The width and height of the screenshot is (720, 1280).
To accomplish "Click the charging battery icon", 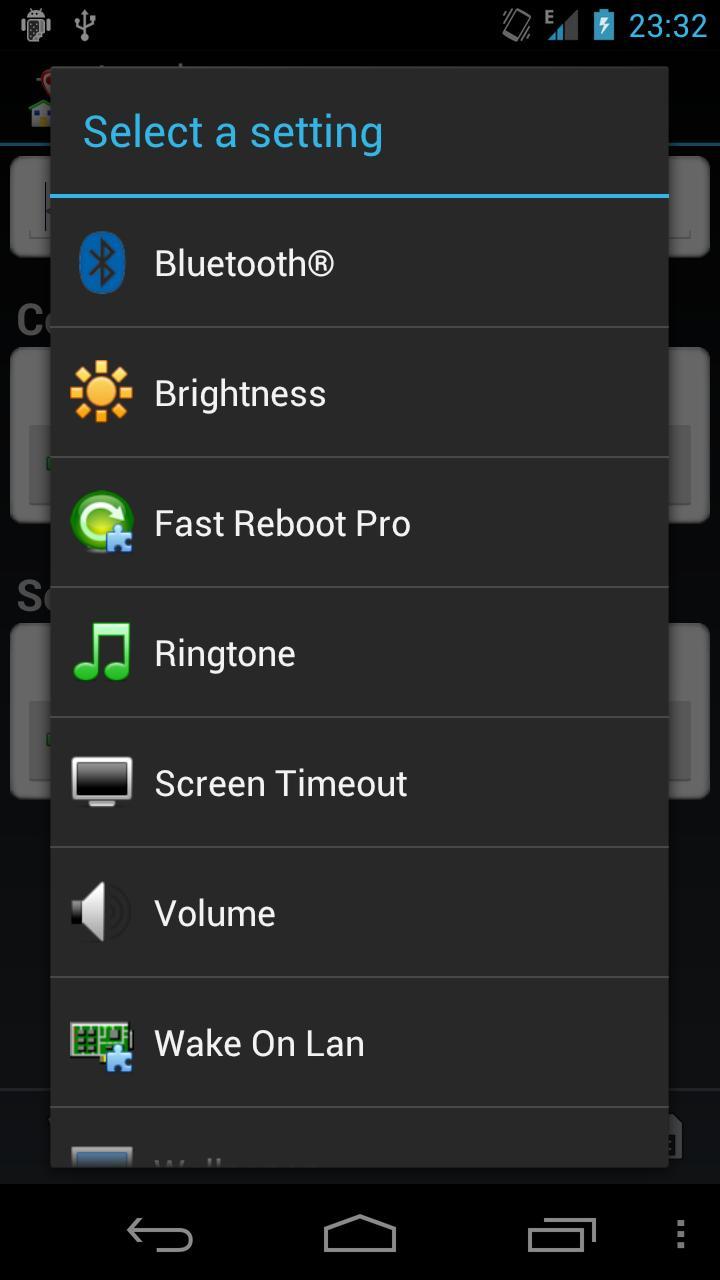I will (603, 25).
